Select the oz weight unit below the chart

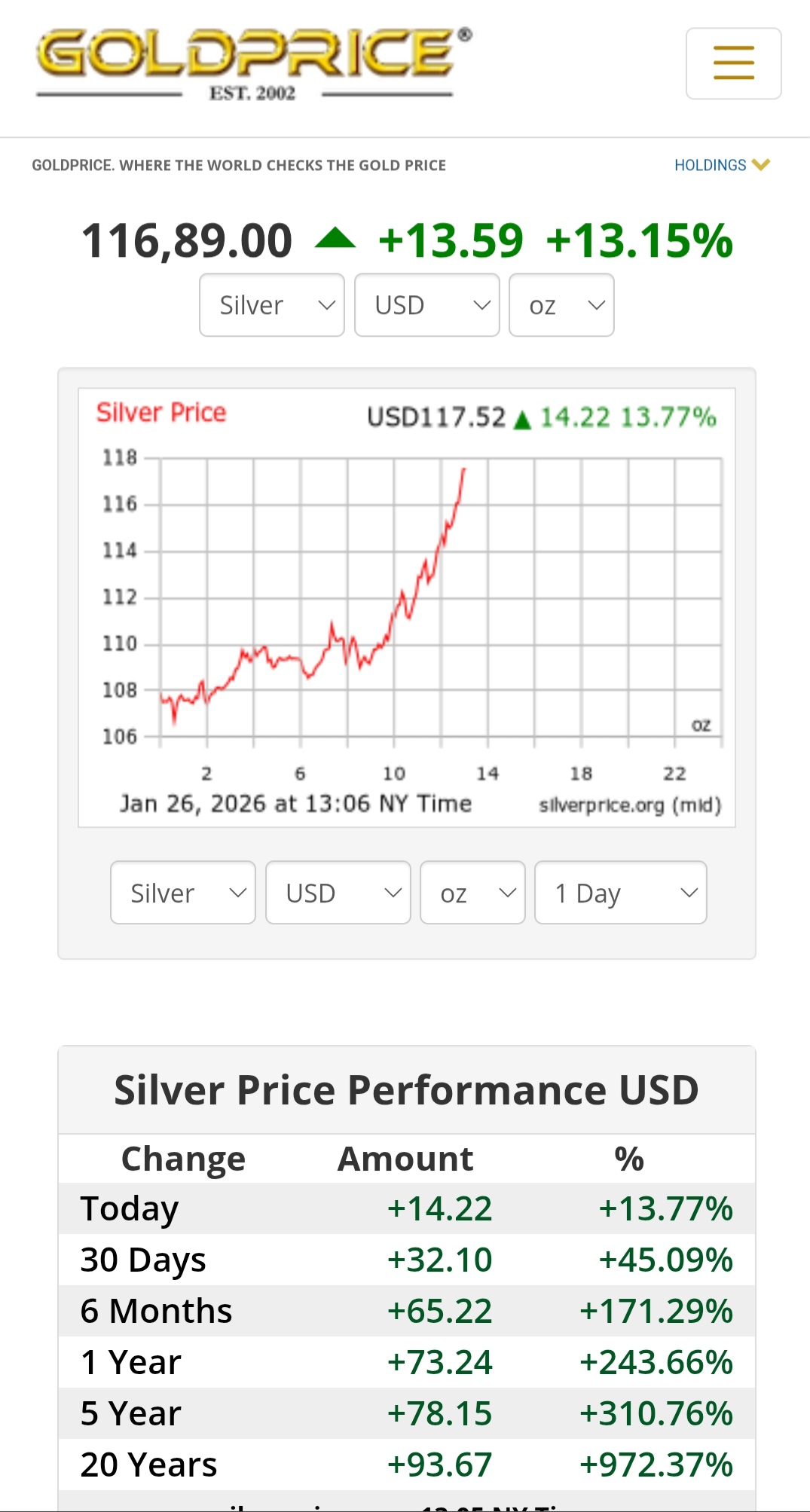[472, 893]
